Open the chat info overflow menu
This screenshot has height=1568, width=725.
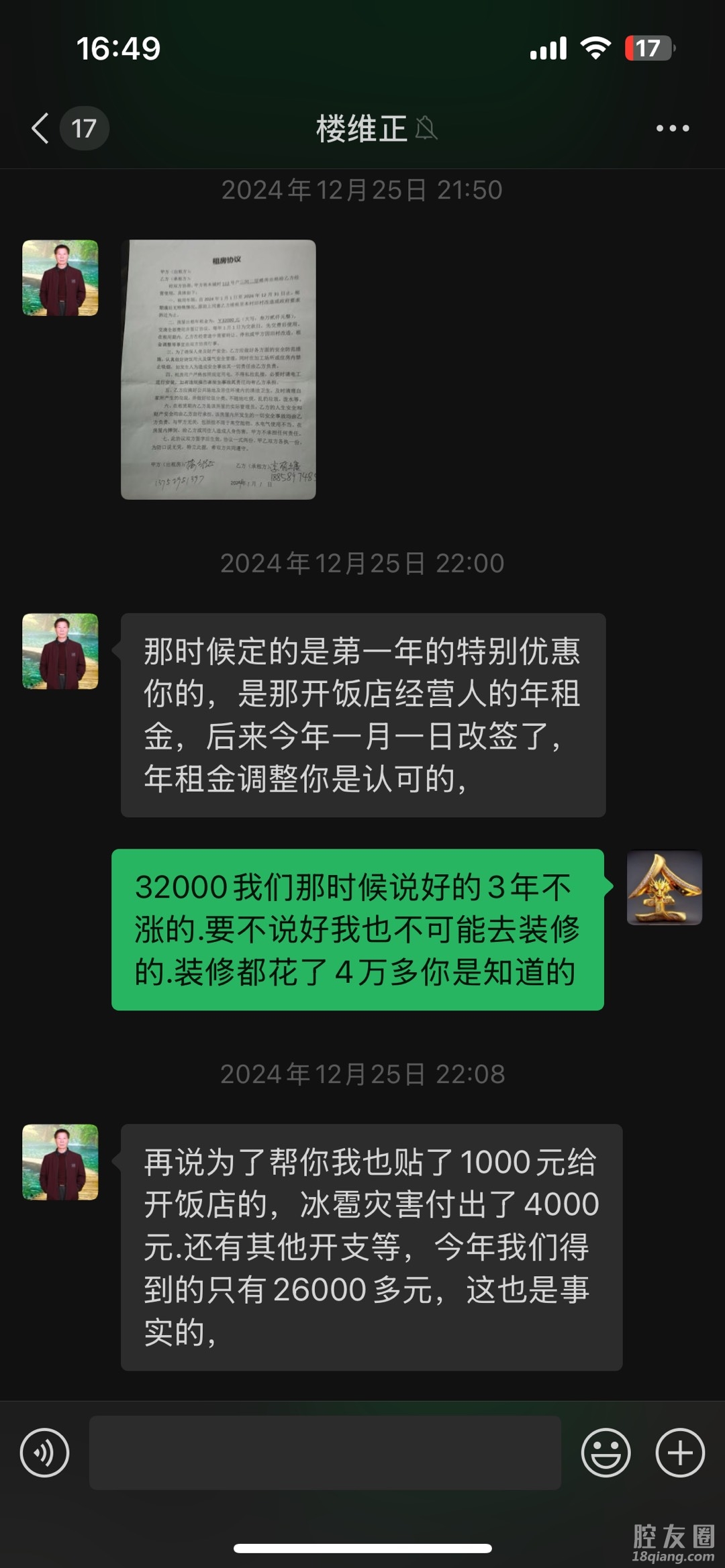(x=672, y=128)
